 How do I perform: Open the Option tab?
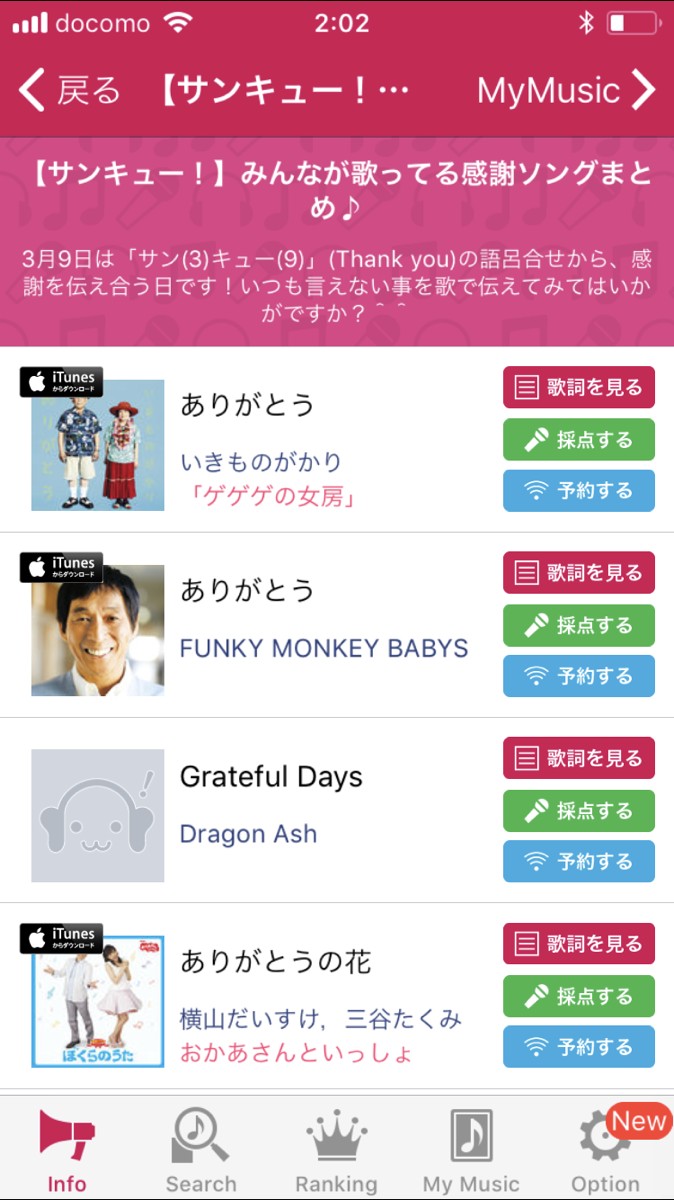pyautogui.click(x=605, y=1150)
